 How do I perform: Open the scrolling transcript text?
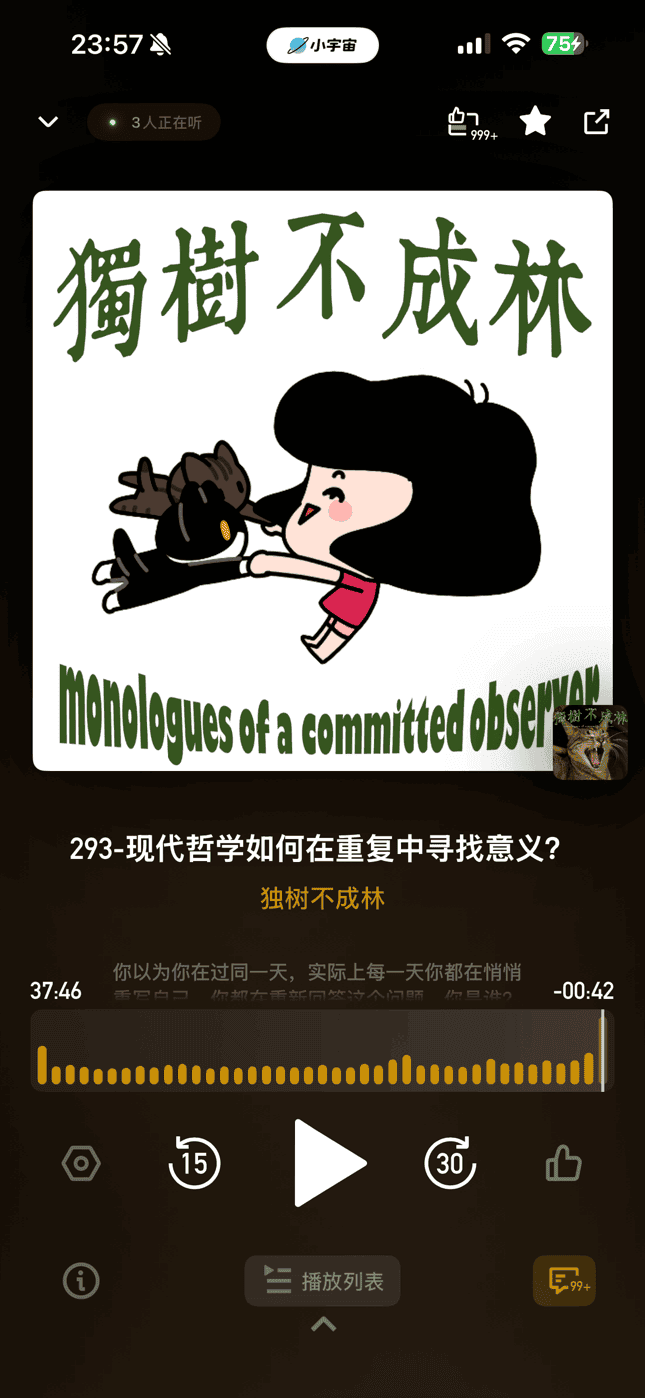(x=316, y=983)
